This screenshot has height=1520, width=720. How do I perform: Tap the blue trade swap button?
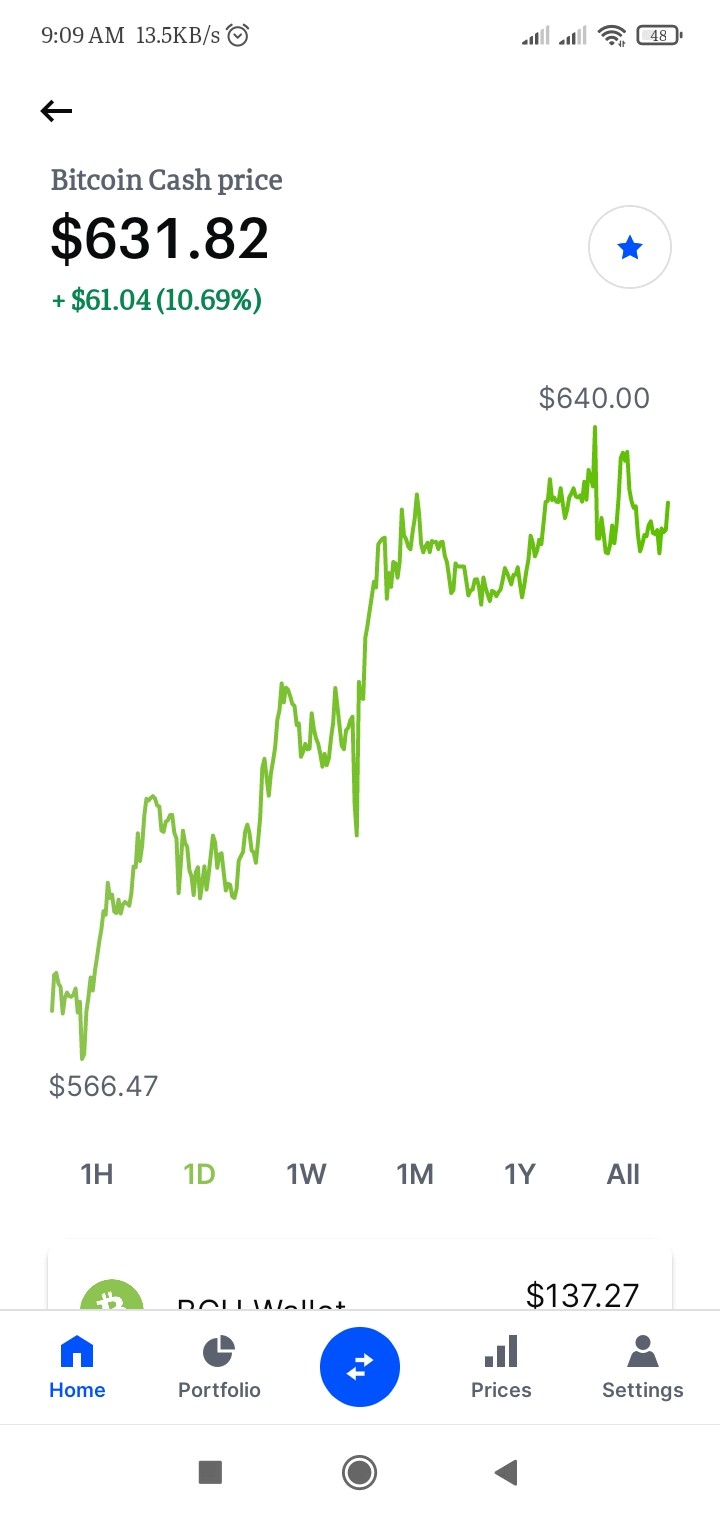pyautogui.click(x=360, y=1367)
